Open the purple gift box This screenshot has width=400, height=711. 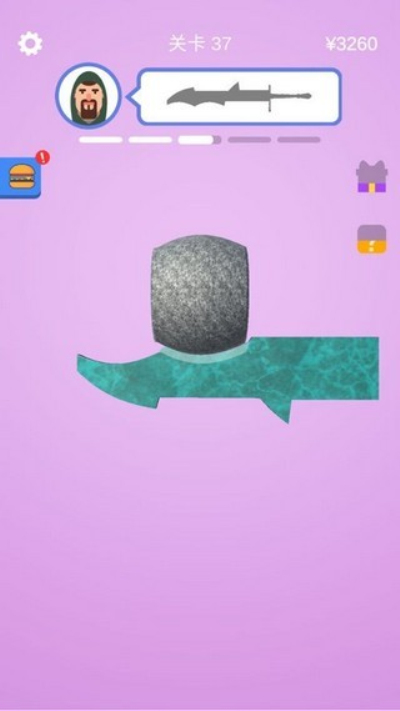[371, 176]
